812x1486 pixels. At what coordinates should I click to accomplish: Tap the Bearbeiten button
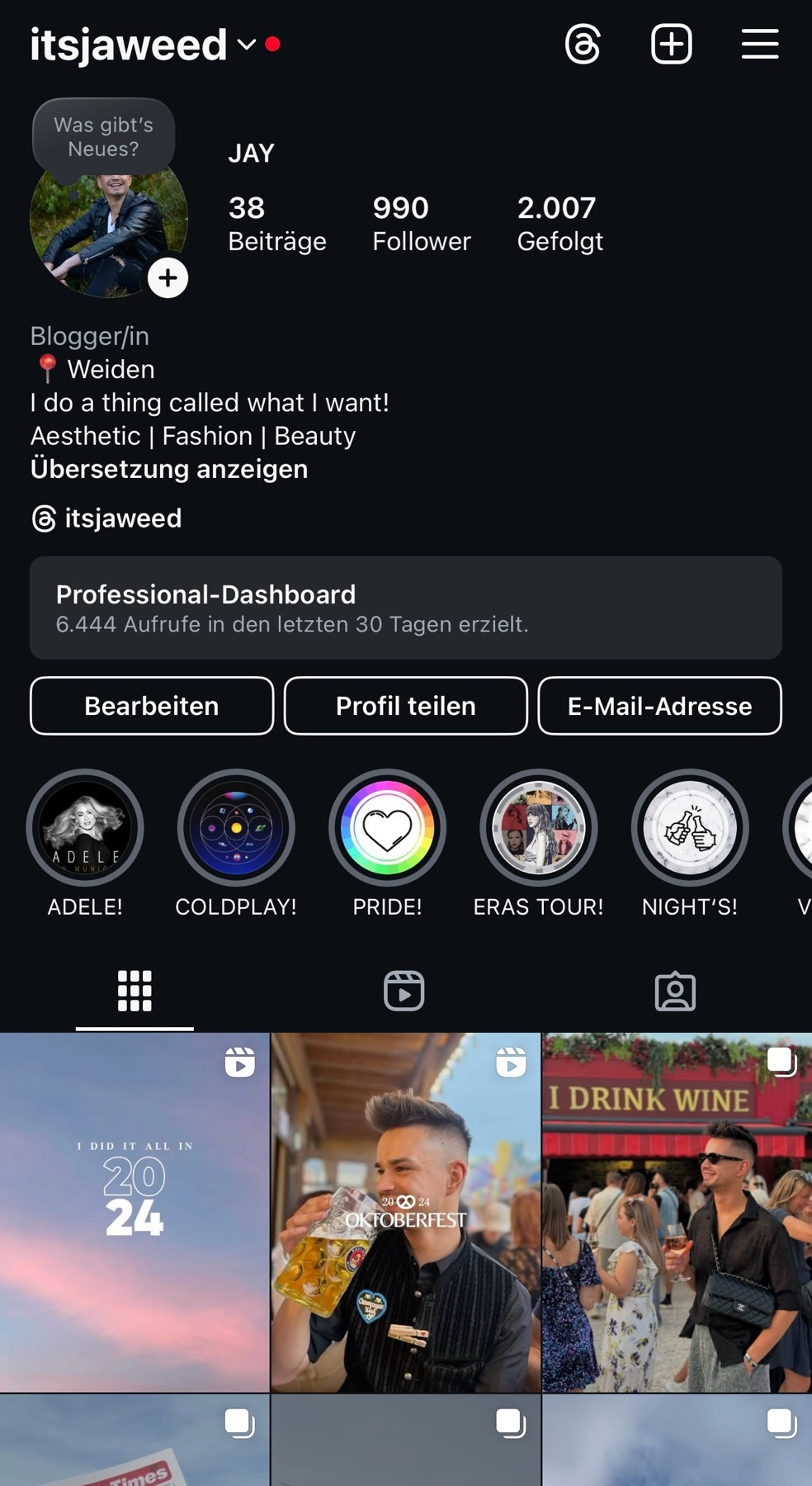click(152, 706)
